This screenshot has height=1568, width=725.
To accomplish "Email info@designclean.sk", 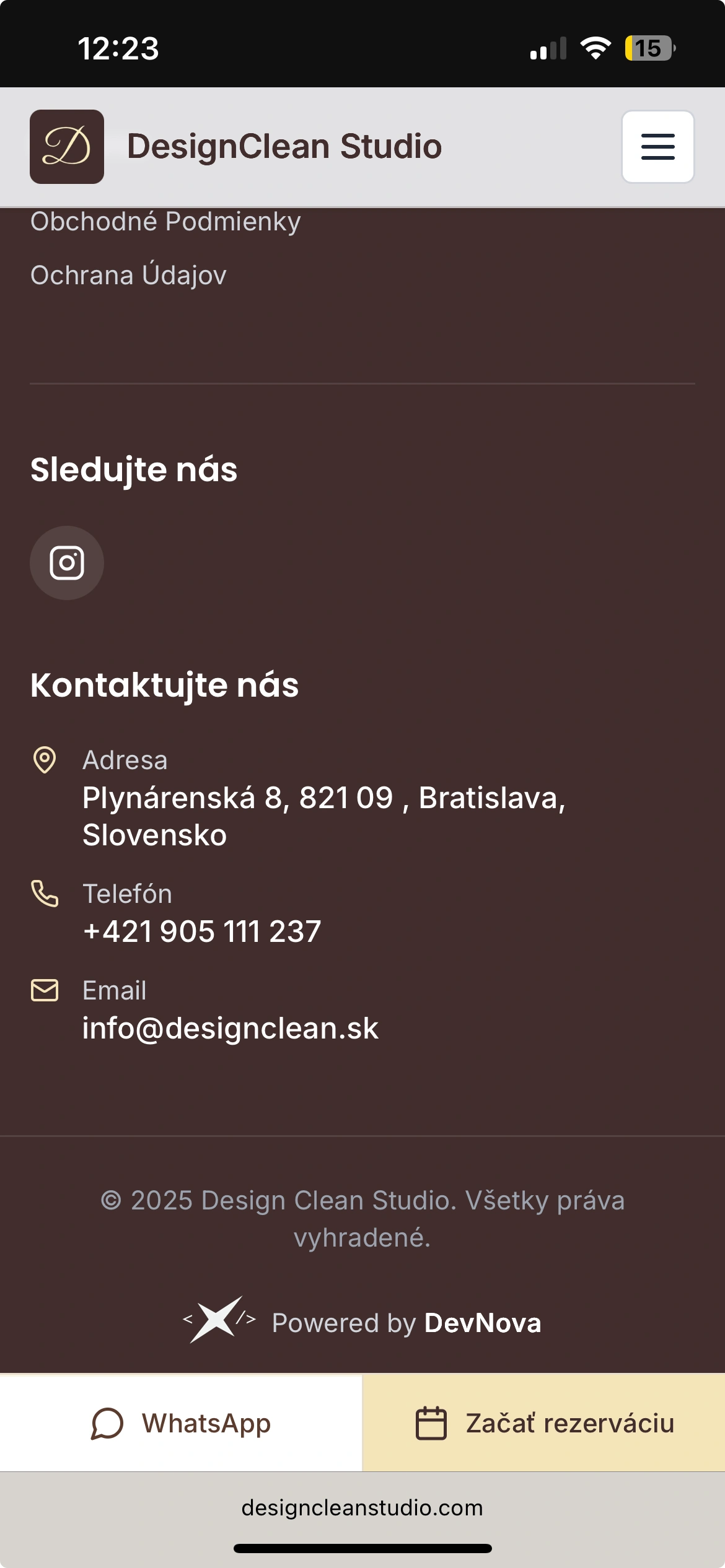I will (x=230, y=1028).
